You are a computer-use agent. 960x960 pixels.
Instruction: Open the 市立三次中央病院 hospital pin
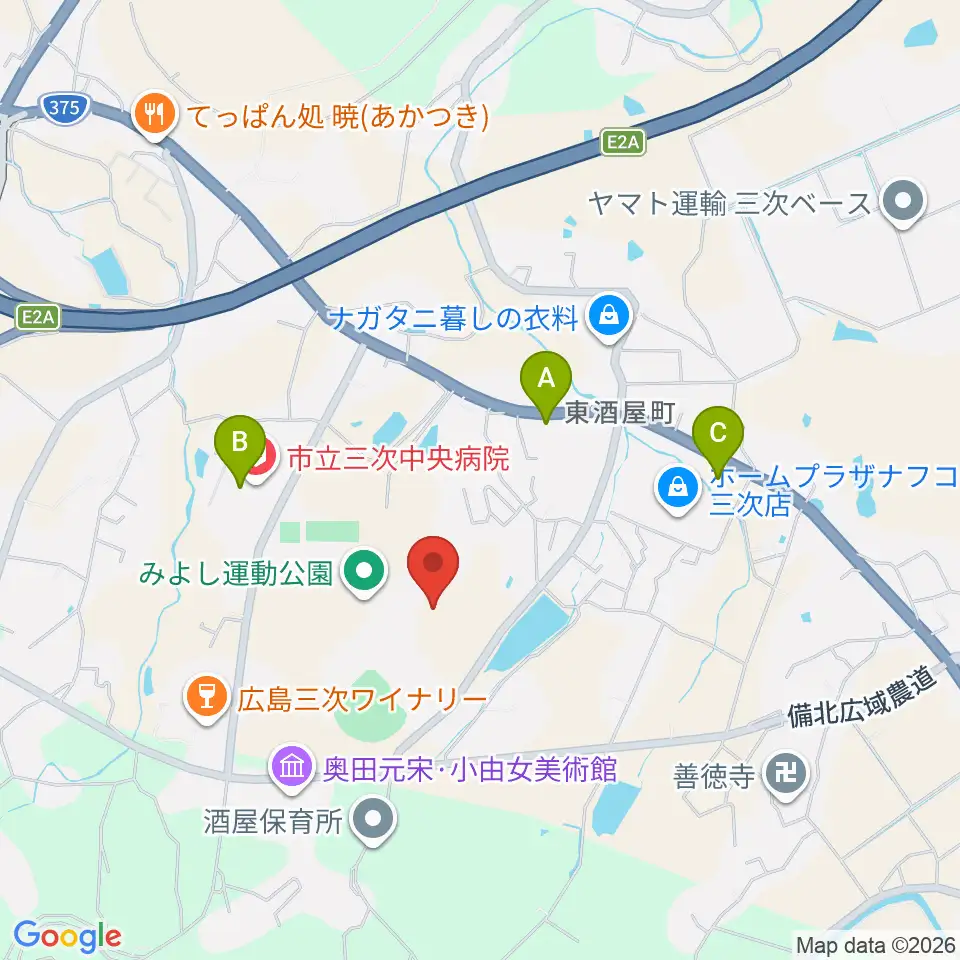pyautogui.click(x=263, y=459)
